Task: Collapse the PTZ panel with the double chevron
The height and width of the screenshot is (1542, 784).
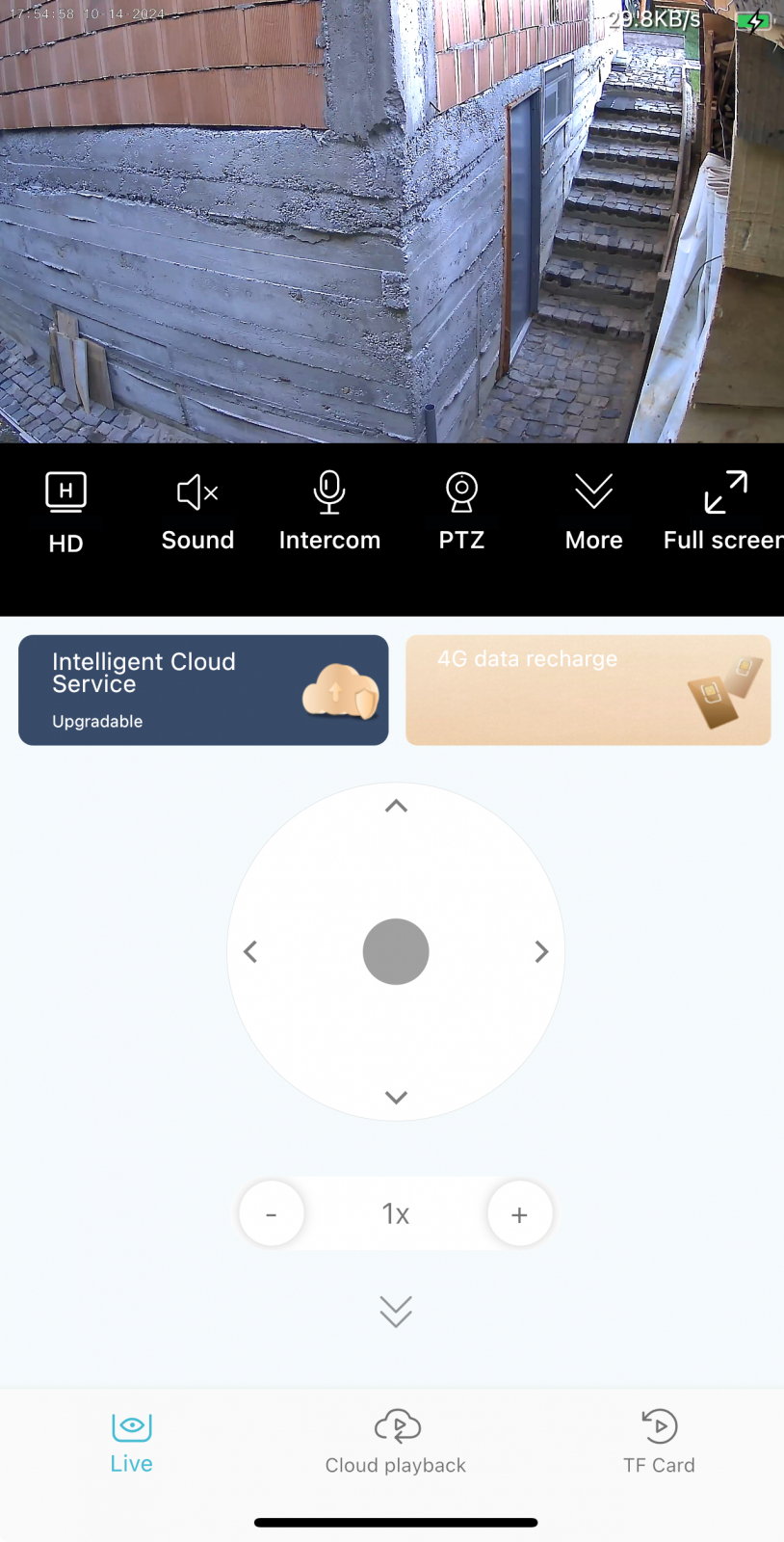Action: 396,1312
